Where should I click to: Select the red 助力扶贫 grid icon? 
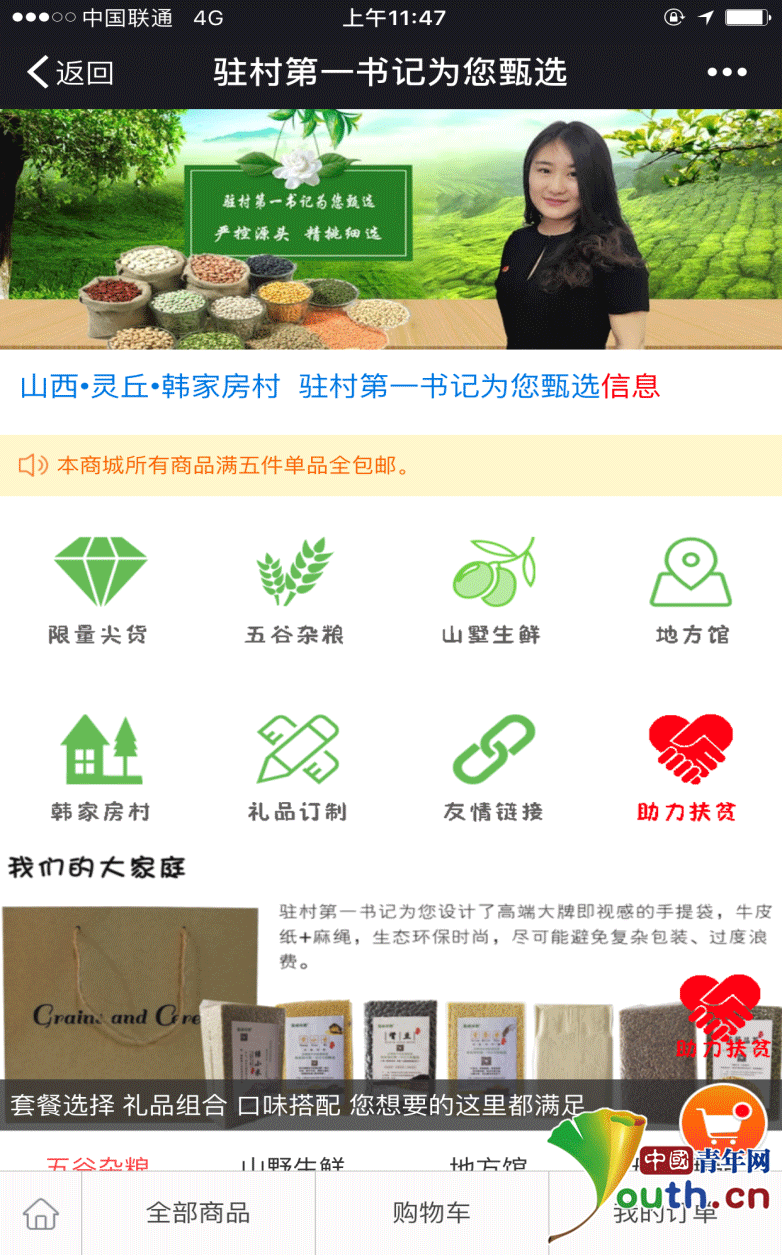689,766
